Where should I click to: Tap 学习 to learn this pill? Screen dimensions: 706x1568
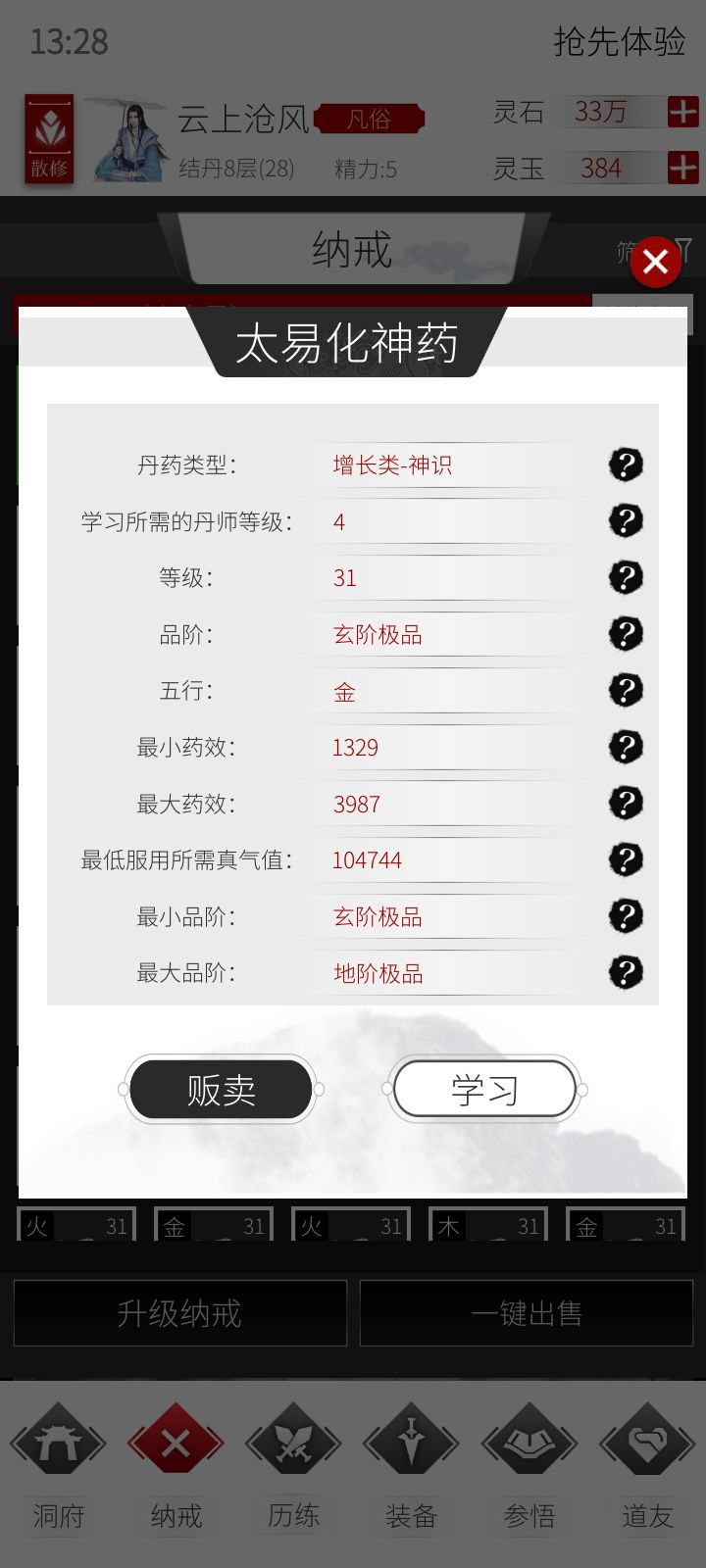tap(484, 1089)
